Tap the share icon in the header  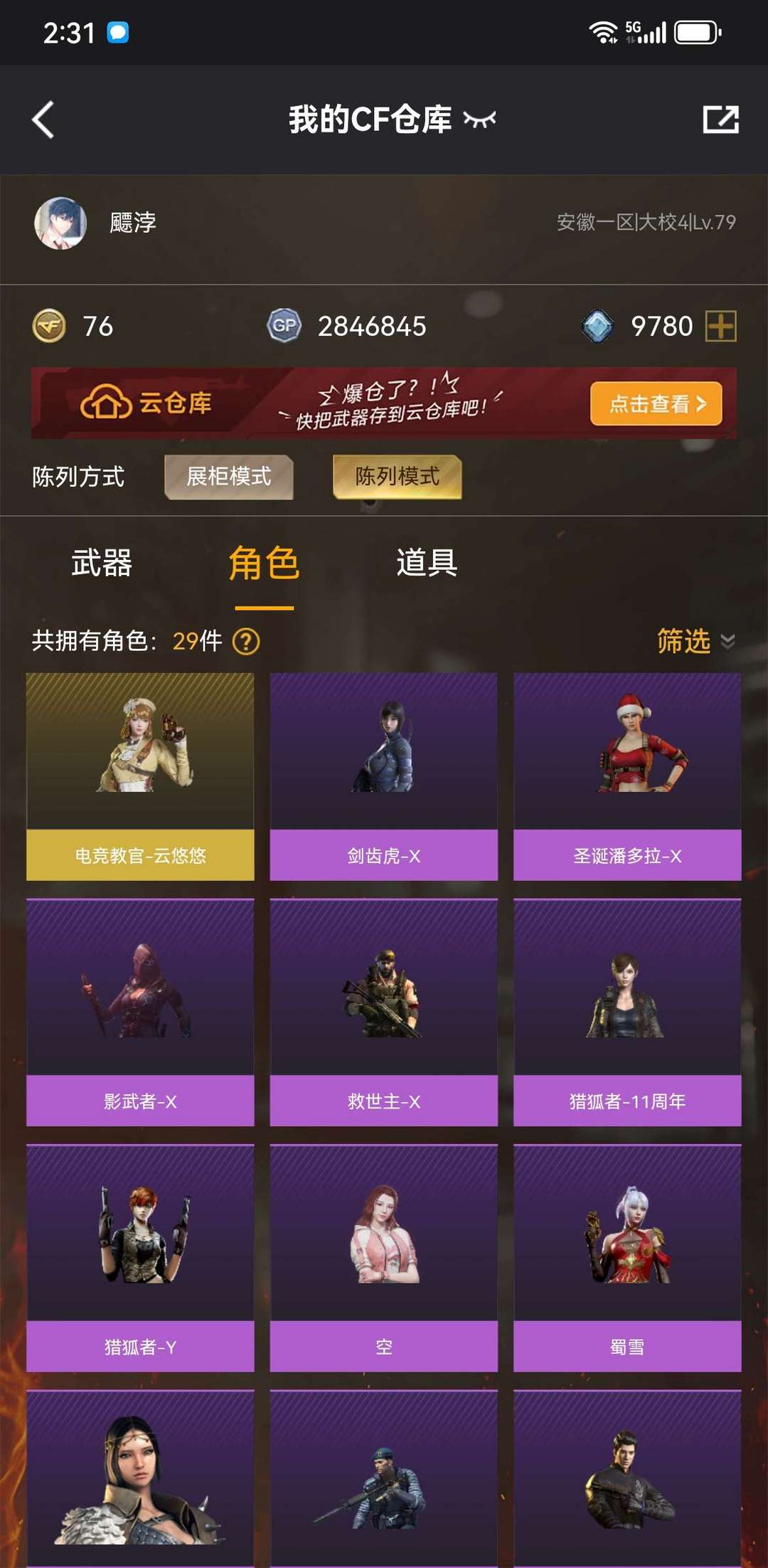[x=720, y=119]
